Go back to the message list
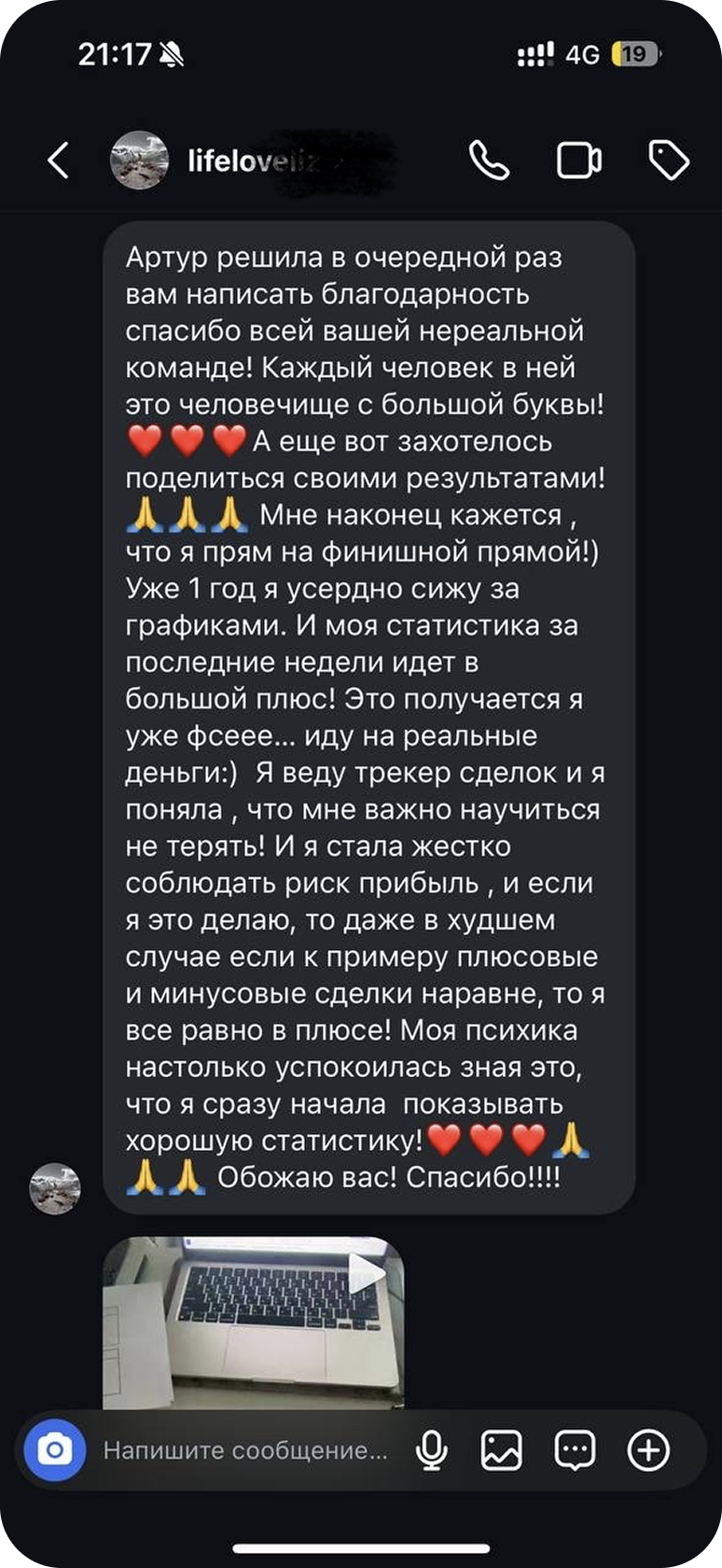The width and height of the screenshot is (722, 1568). [58, 161]
